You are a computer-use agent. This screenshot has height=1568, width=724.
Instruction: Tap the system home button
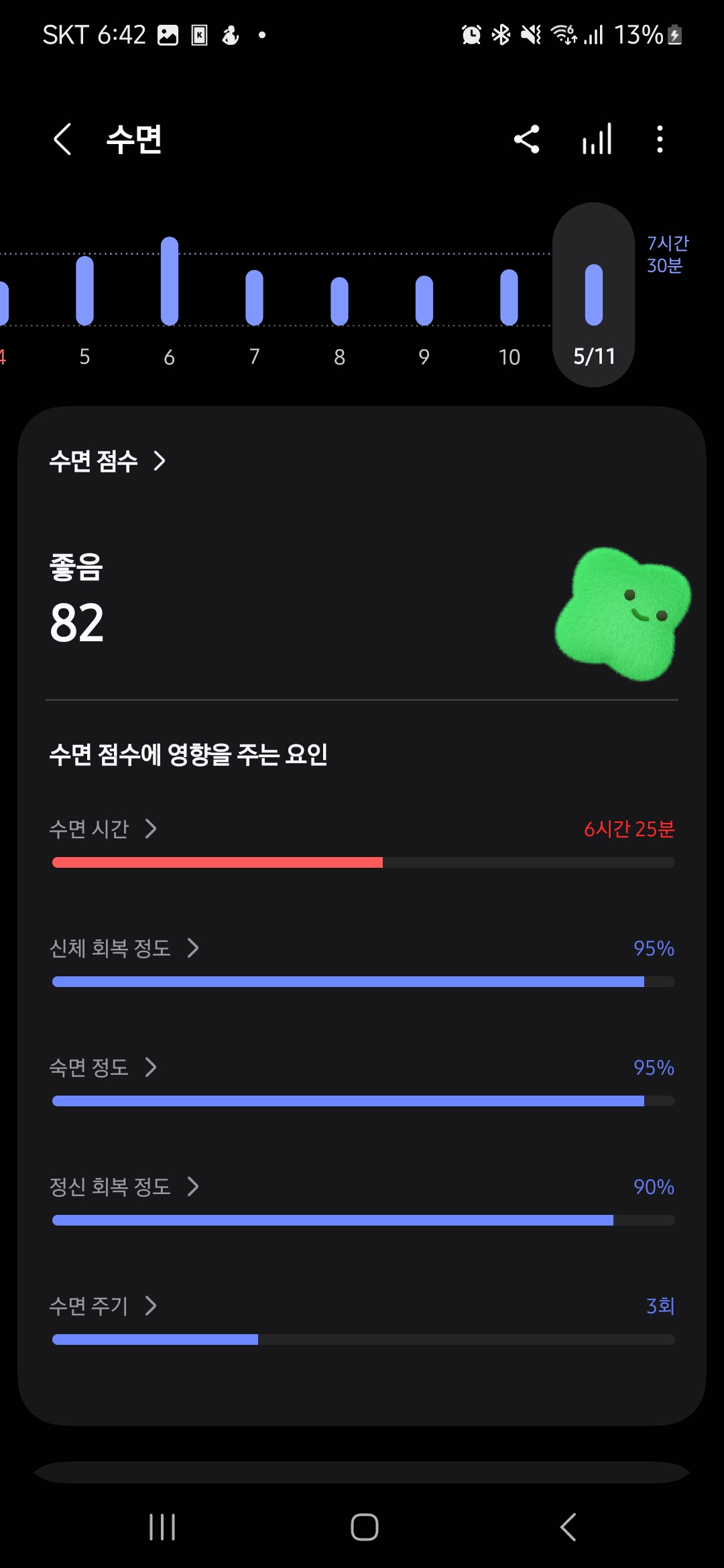pyautogui.click(x=364, y=1527)
